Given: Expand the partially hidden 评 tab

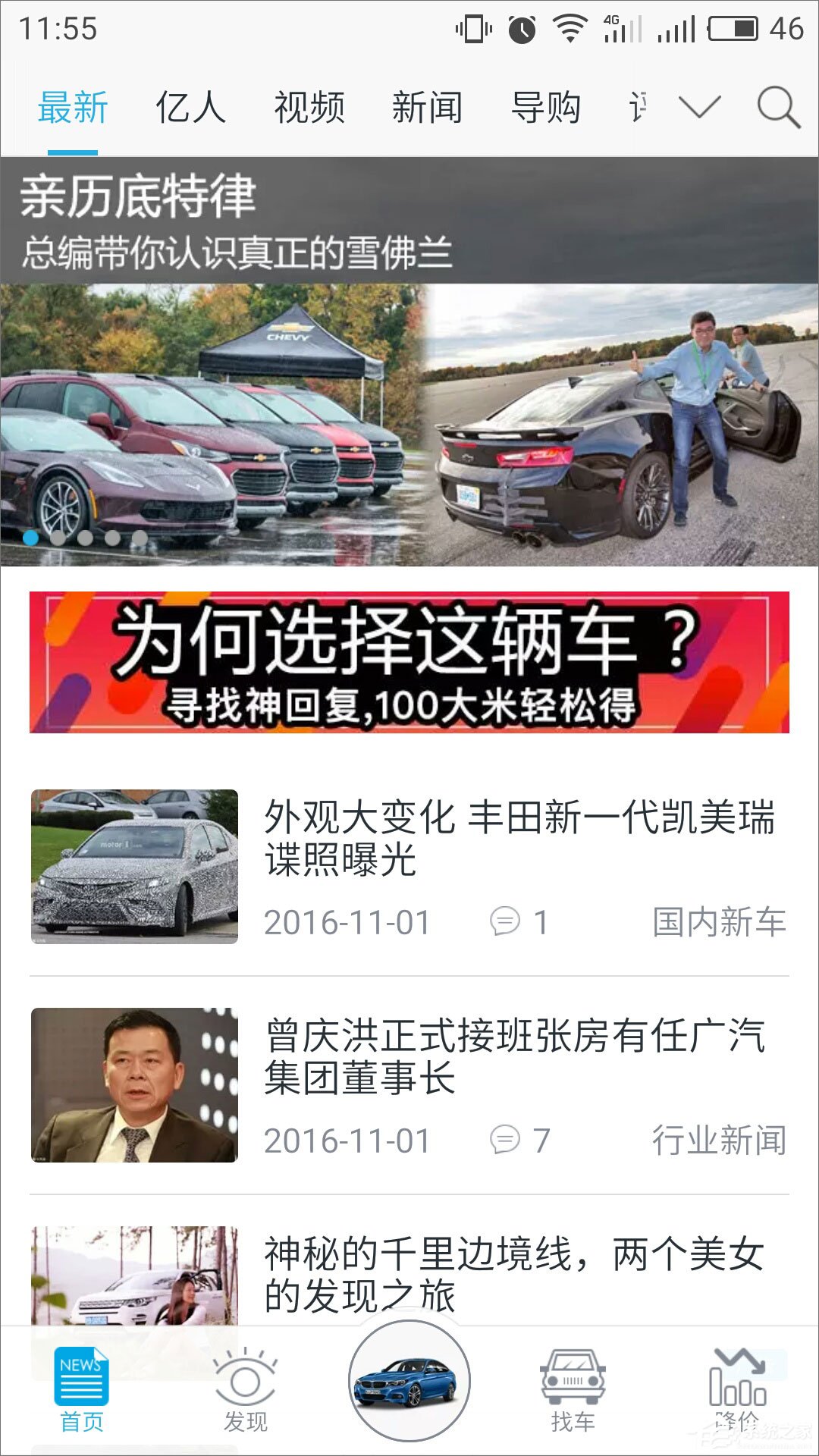Looking at the screenshot, I should 637,106.
